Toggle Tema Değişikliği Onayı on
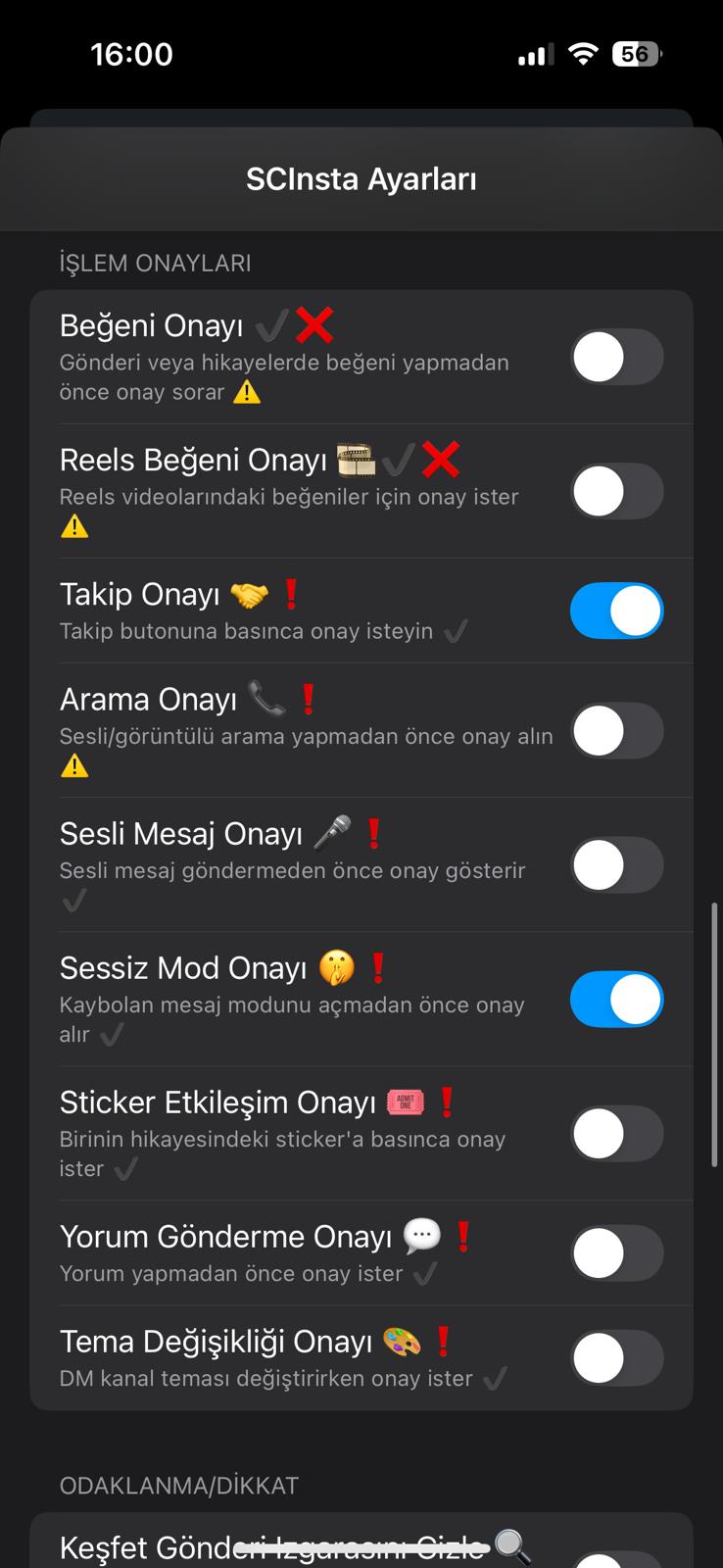This screenshot has width=723, height=1568. (616, 1358)
